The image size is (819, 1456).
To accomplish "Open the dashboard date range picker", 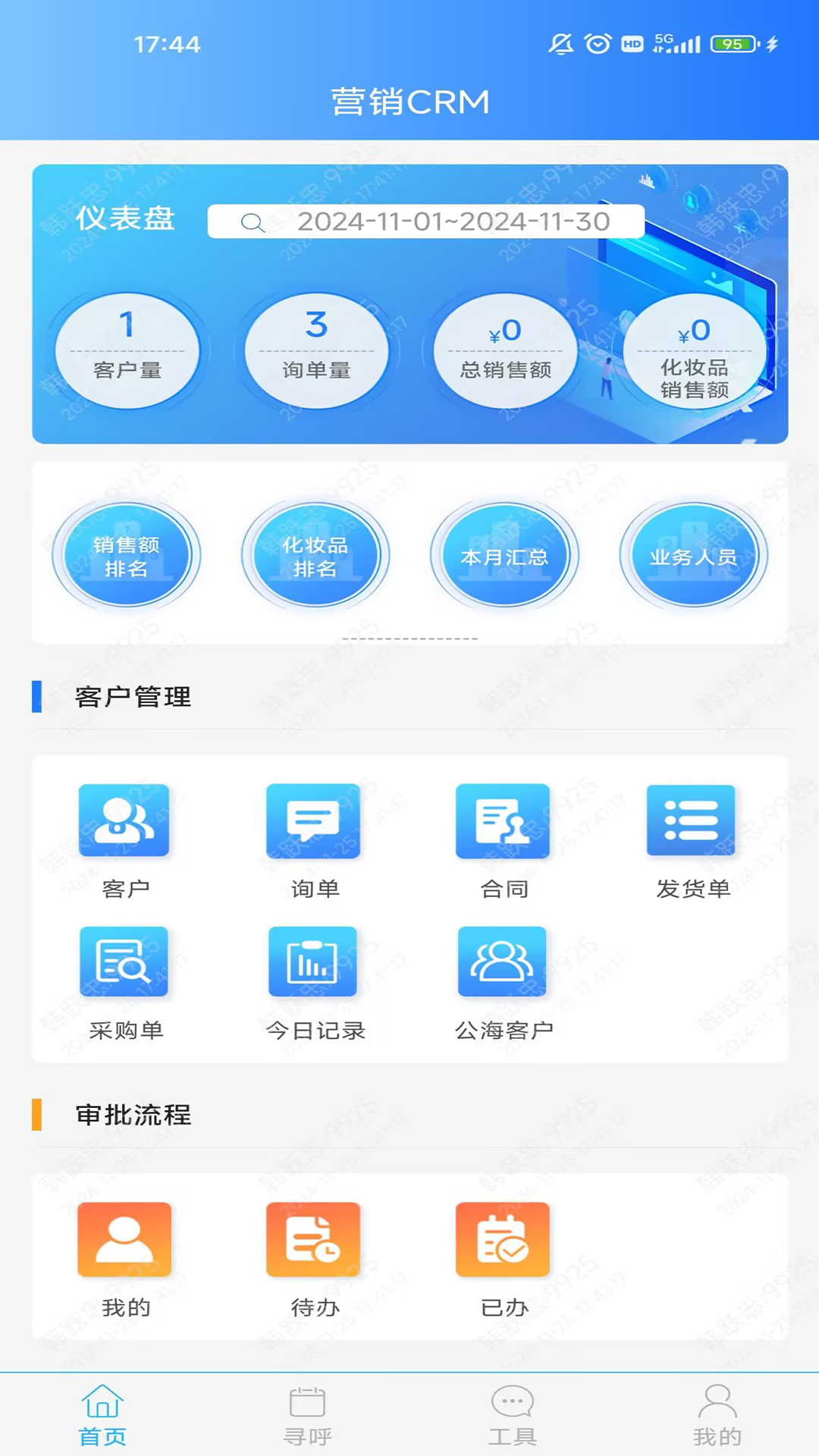I will [x=425, y=221].
